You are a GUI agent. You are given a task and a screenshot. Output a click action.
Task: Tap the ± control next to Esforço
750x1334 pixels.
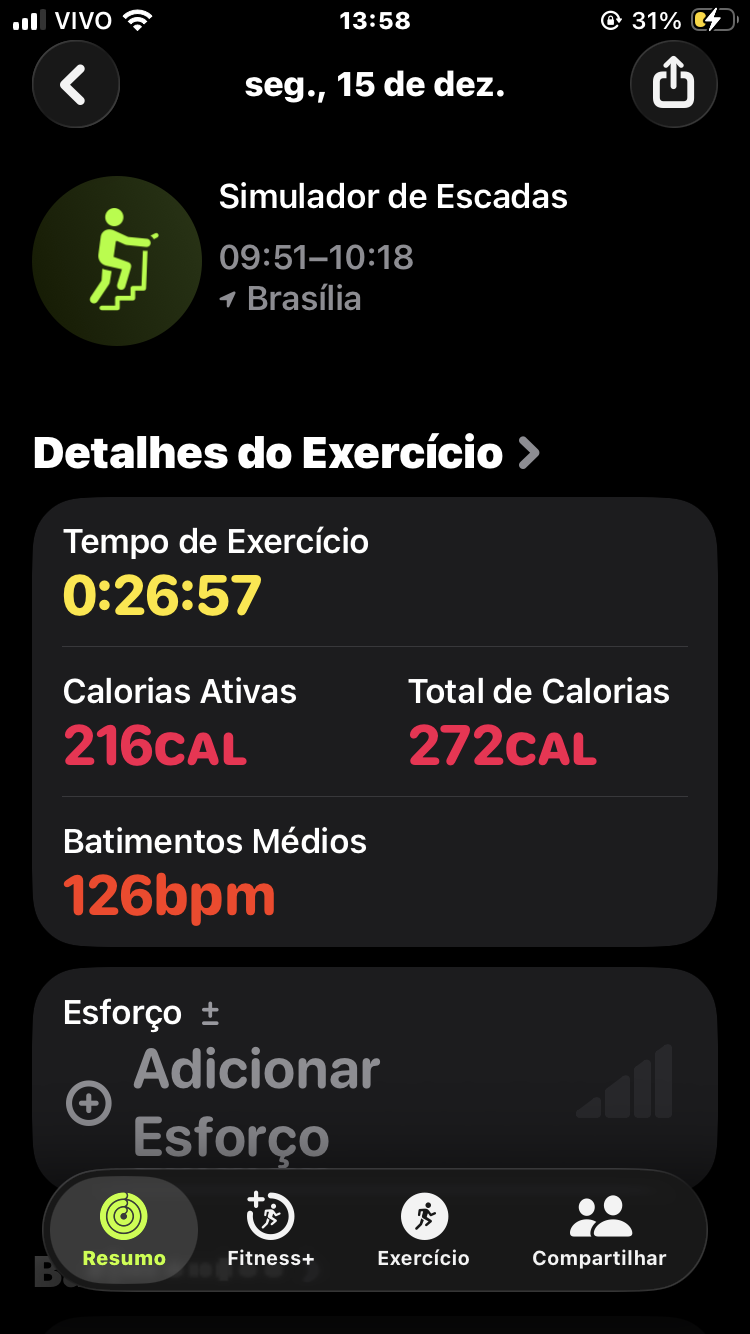pyautogui.click(x=208, y=1013)
